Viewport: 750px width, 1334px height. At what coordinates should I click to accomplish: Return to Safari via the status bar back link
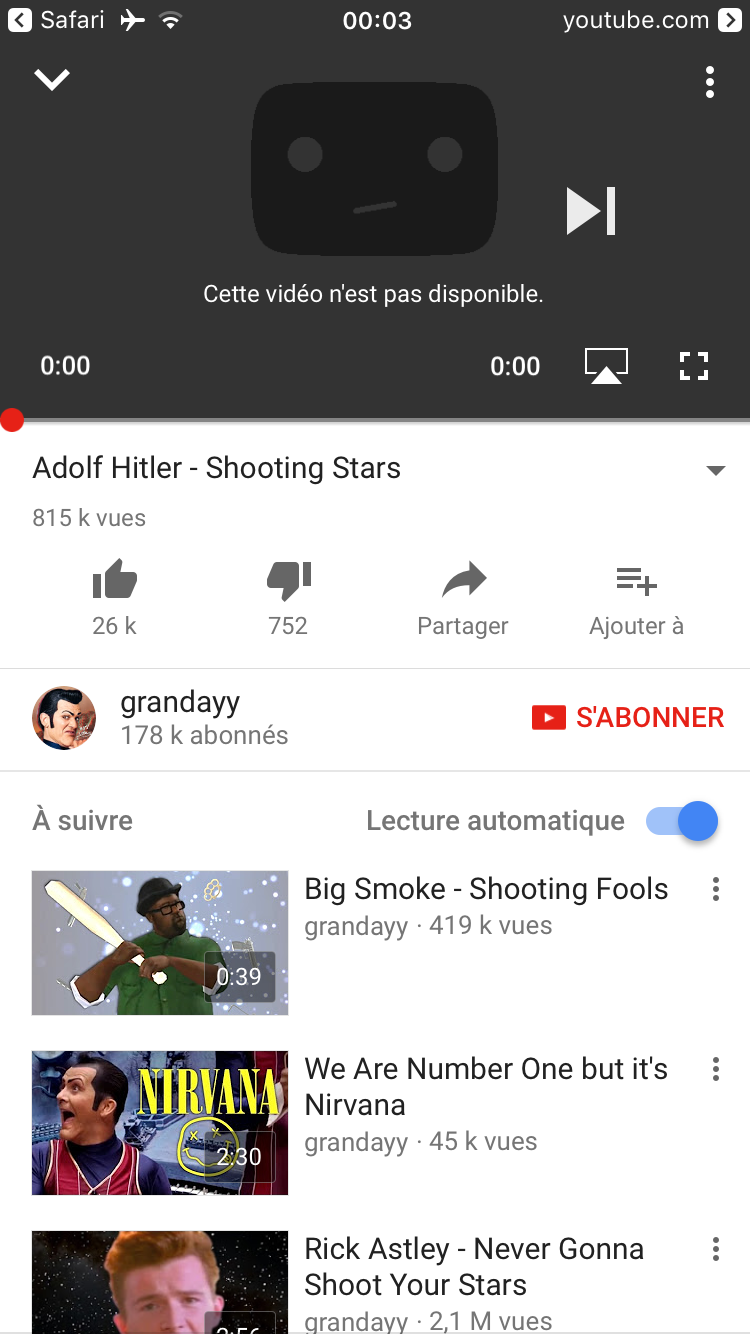[57, 20]
